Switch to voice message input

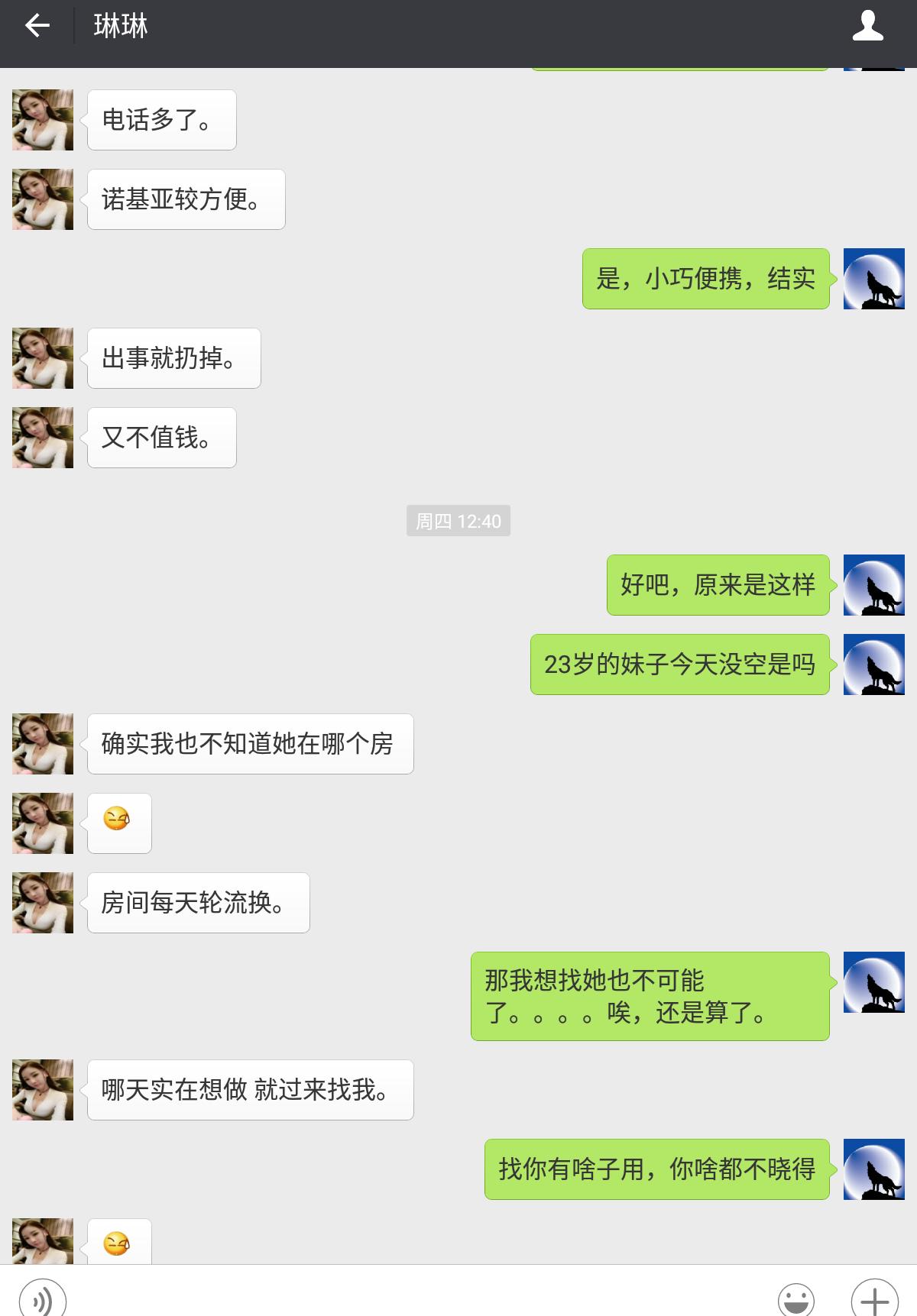(43, 1299)
